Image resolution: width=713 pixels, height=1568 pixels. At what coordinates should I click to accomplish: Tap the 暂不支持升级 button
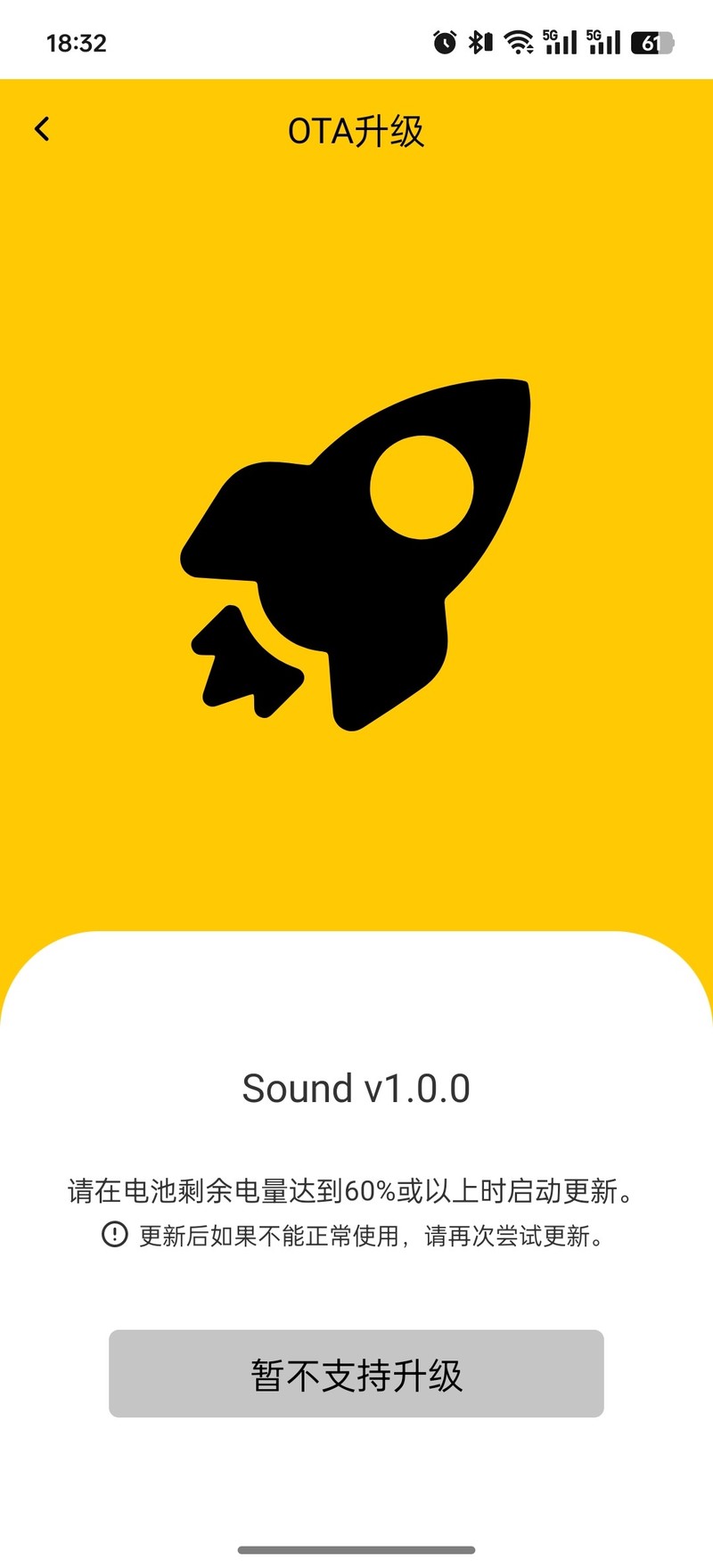click(x=356, y=1373)
